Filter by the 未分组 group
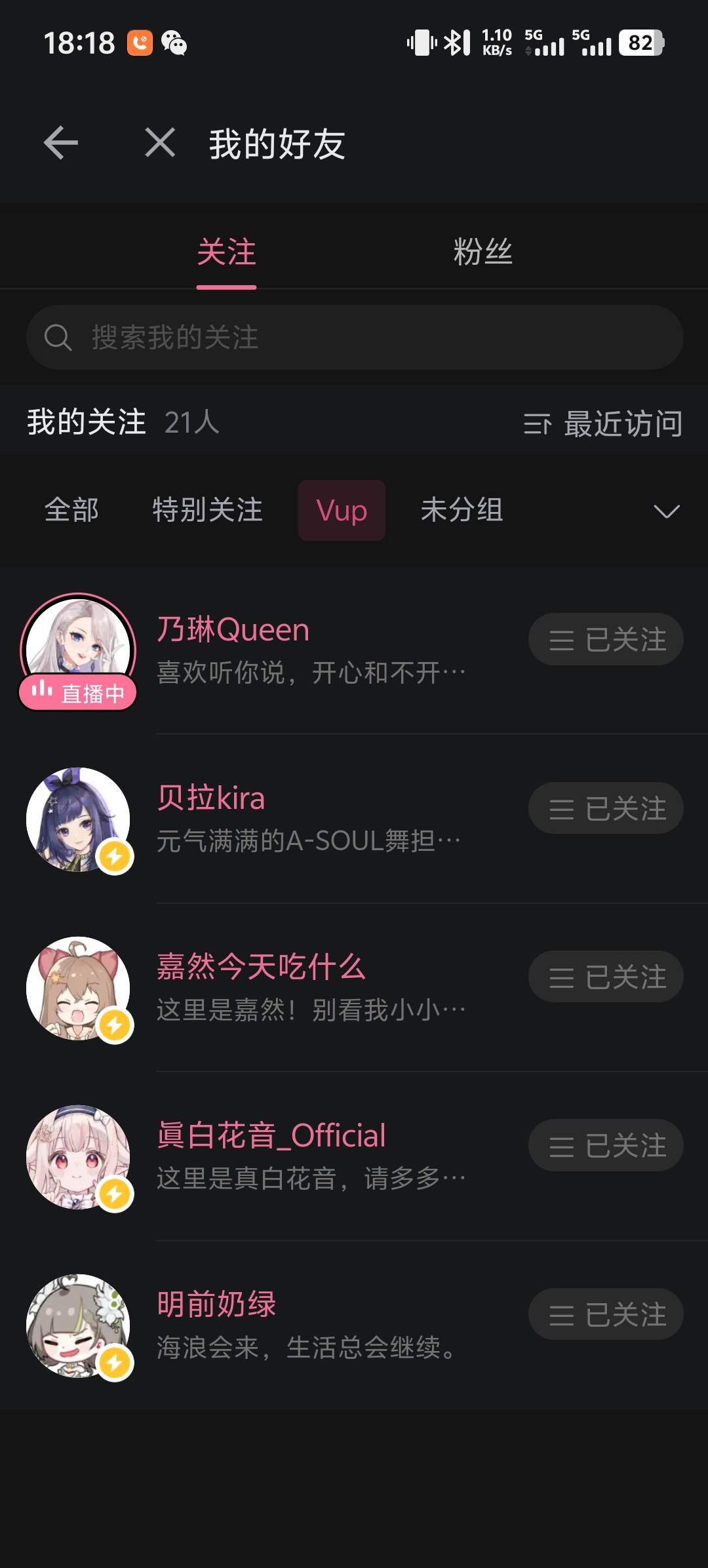Screen dimensions: 708x1568 [462, 510]
